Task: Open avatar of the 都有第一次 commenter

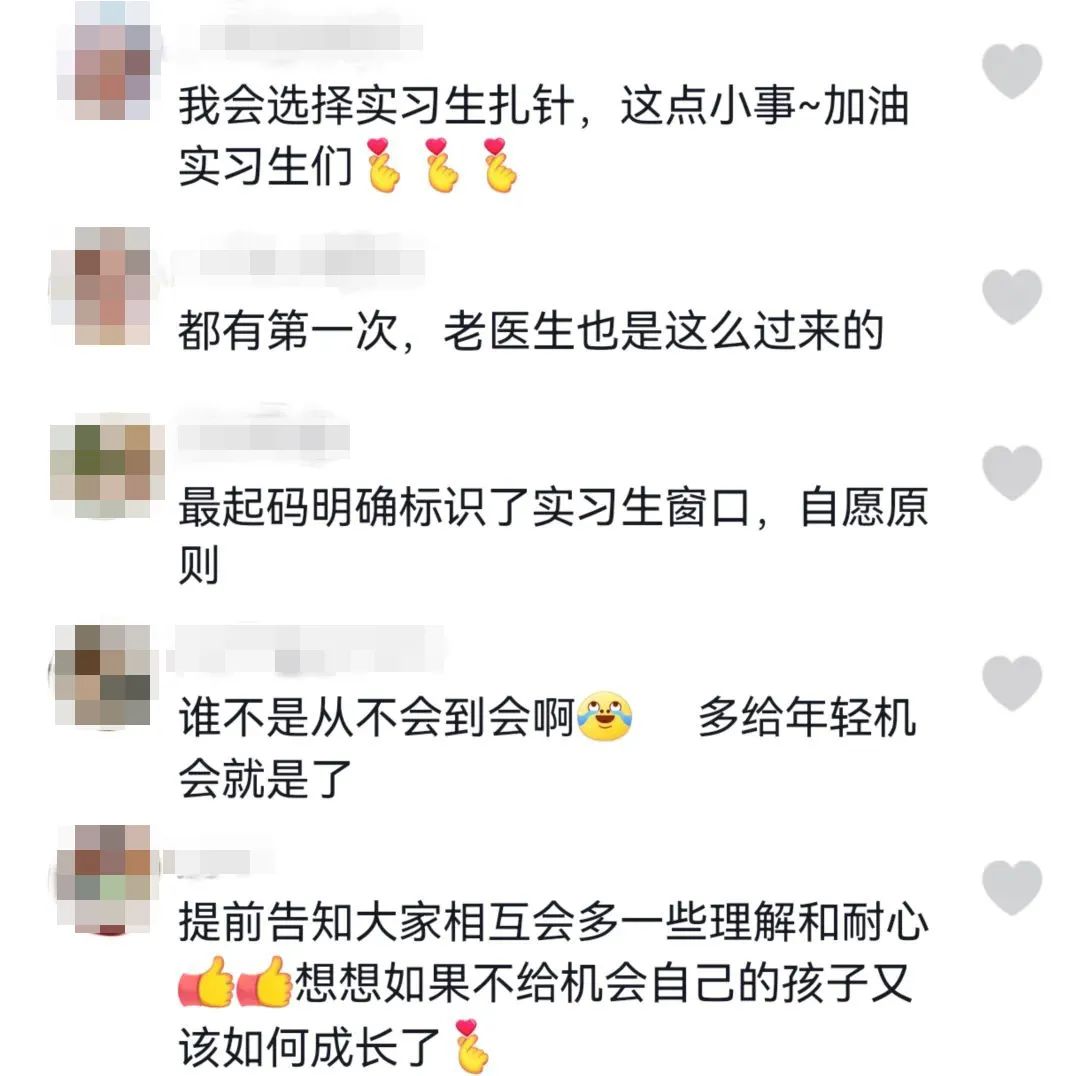Action: pos(112,285)
